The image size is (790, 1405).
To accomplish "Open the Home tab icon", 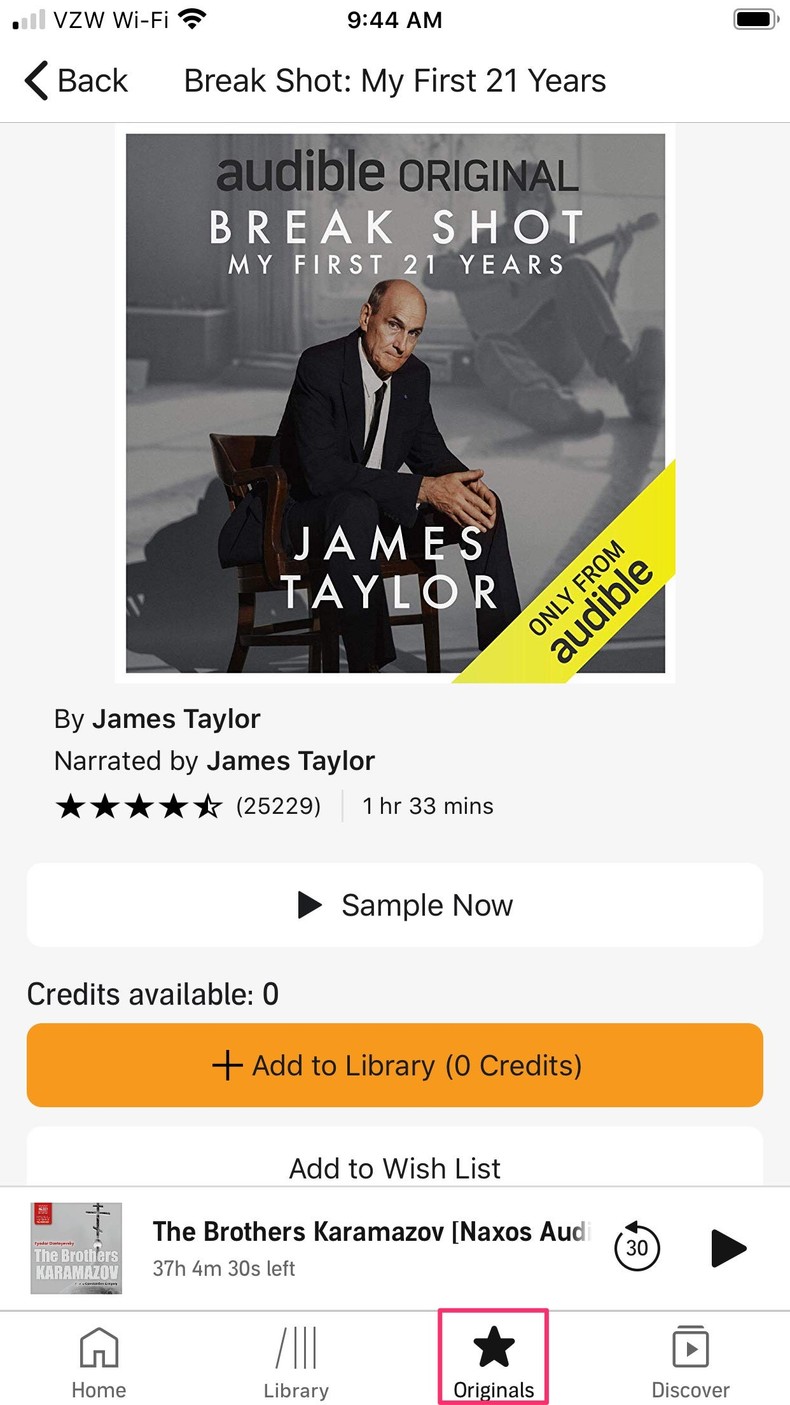I will coord(99,1348).
